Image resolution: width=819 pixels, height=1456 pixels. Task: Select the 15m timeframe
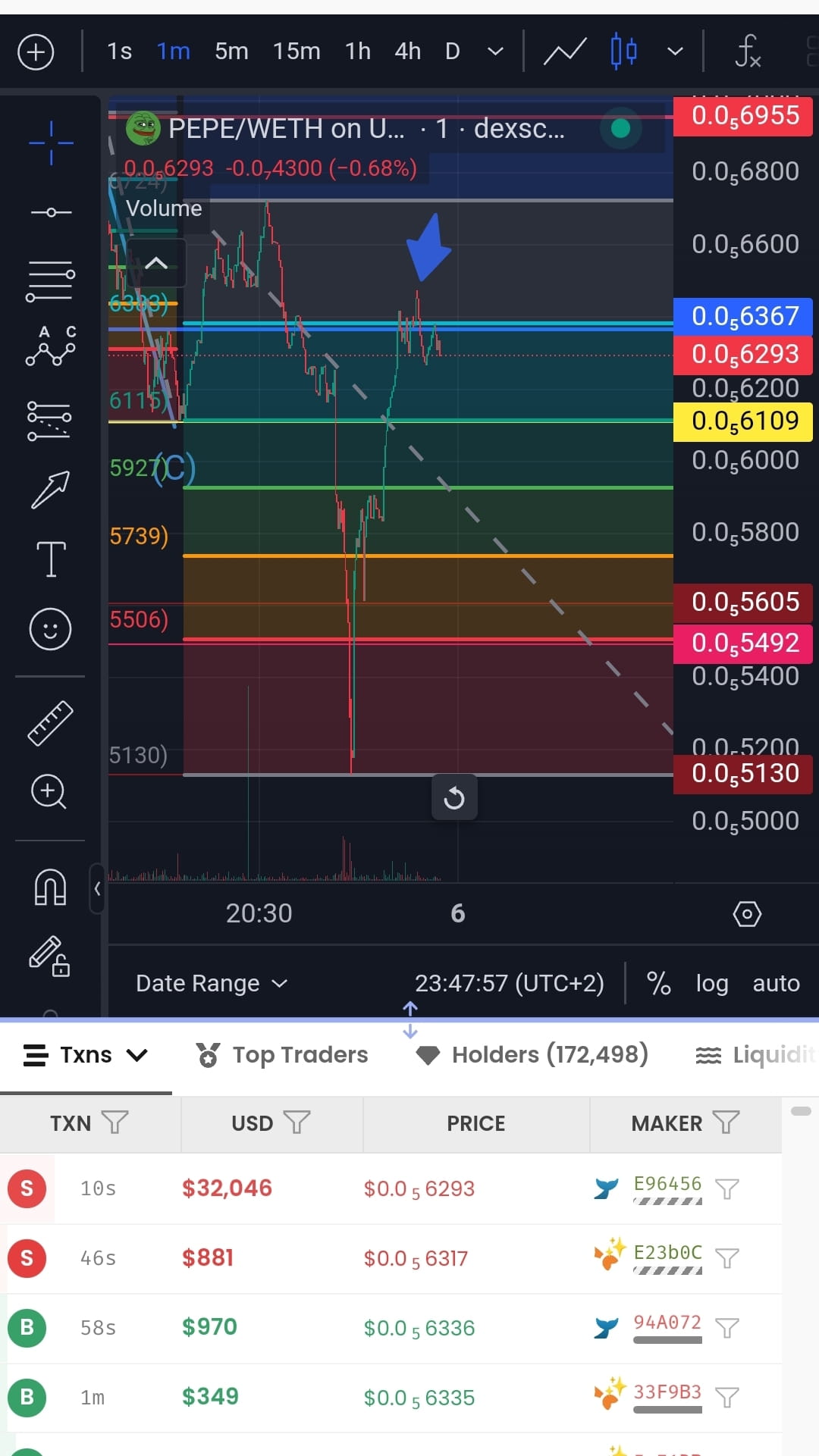click(295, 52)
